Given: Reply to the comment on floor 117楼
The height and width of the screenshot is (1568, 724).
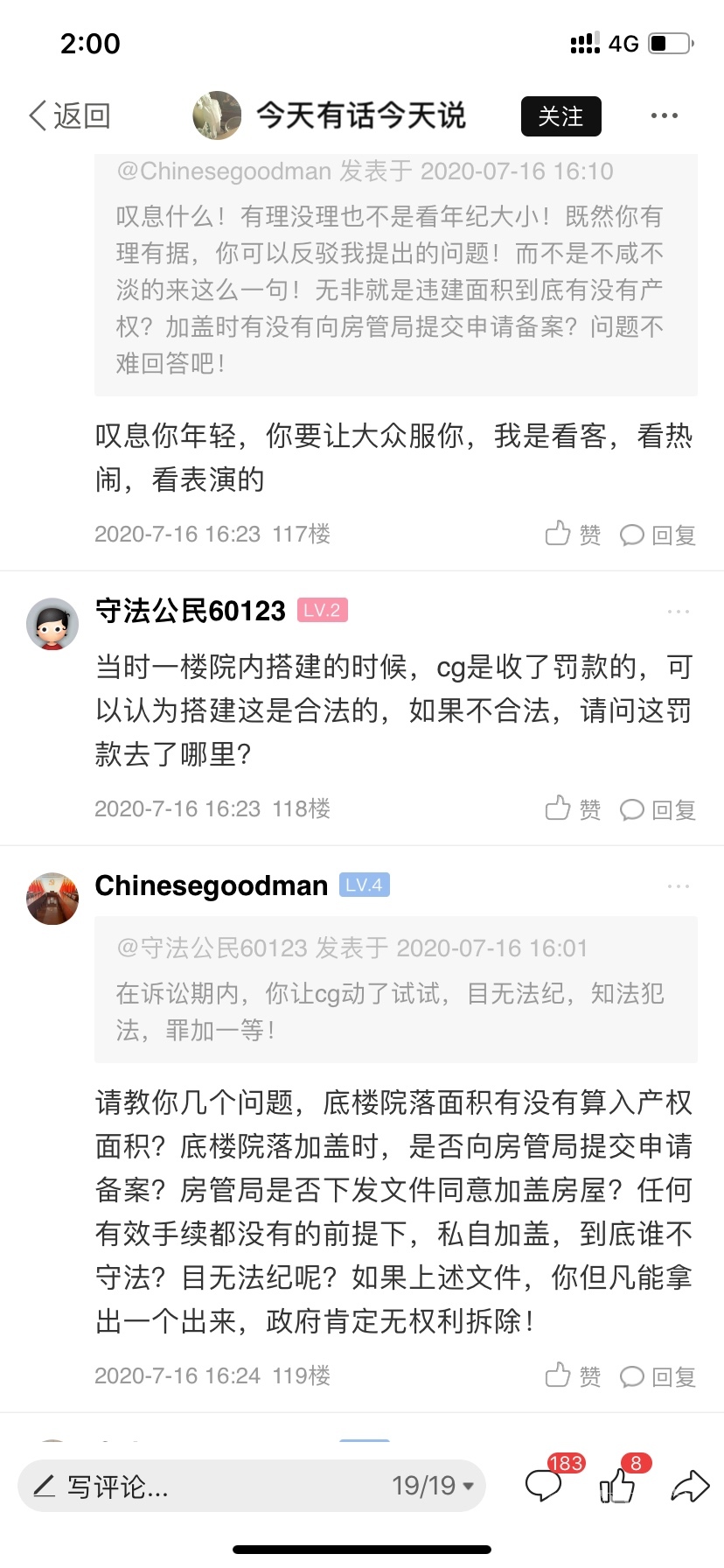Looking at the screenshot, I should coord(658,535).
